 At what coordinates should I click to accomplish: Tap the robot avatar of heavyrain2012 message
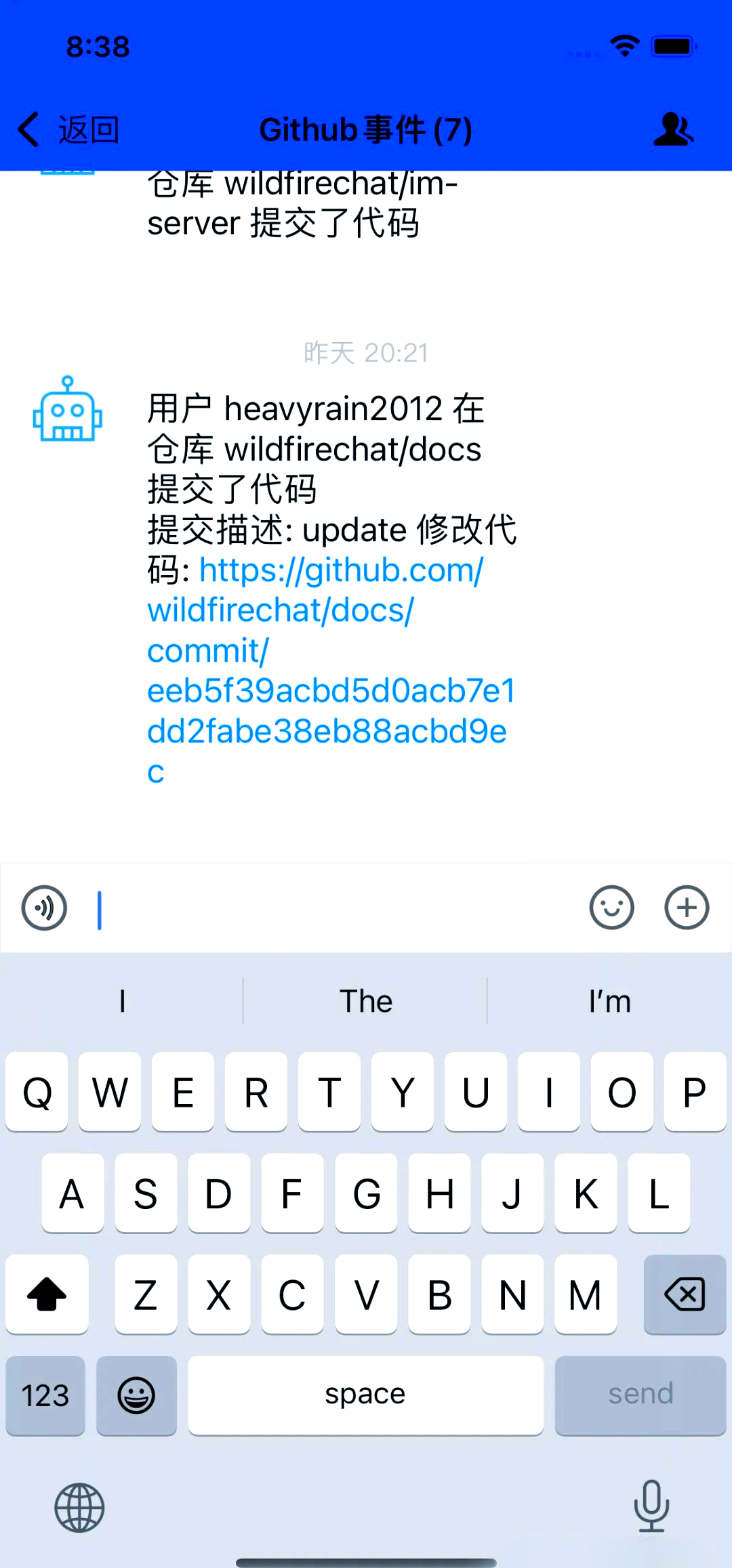tap(68, 410)
